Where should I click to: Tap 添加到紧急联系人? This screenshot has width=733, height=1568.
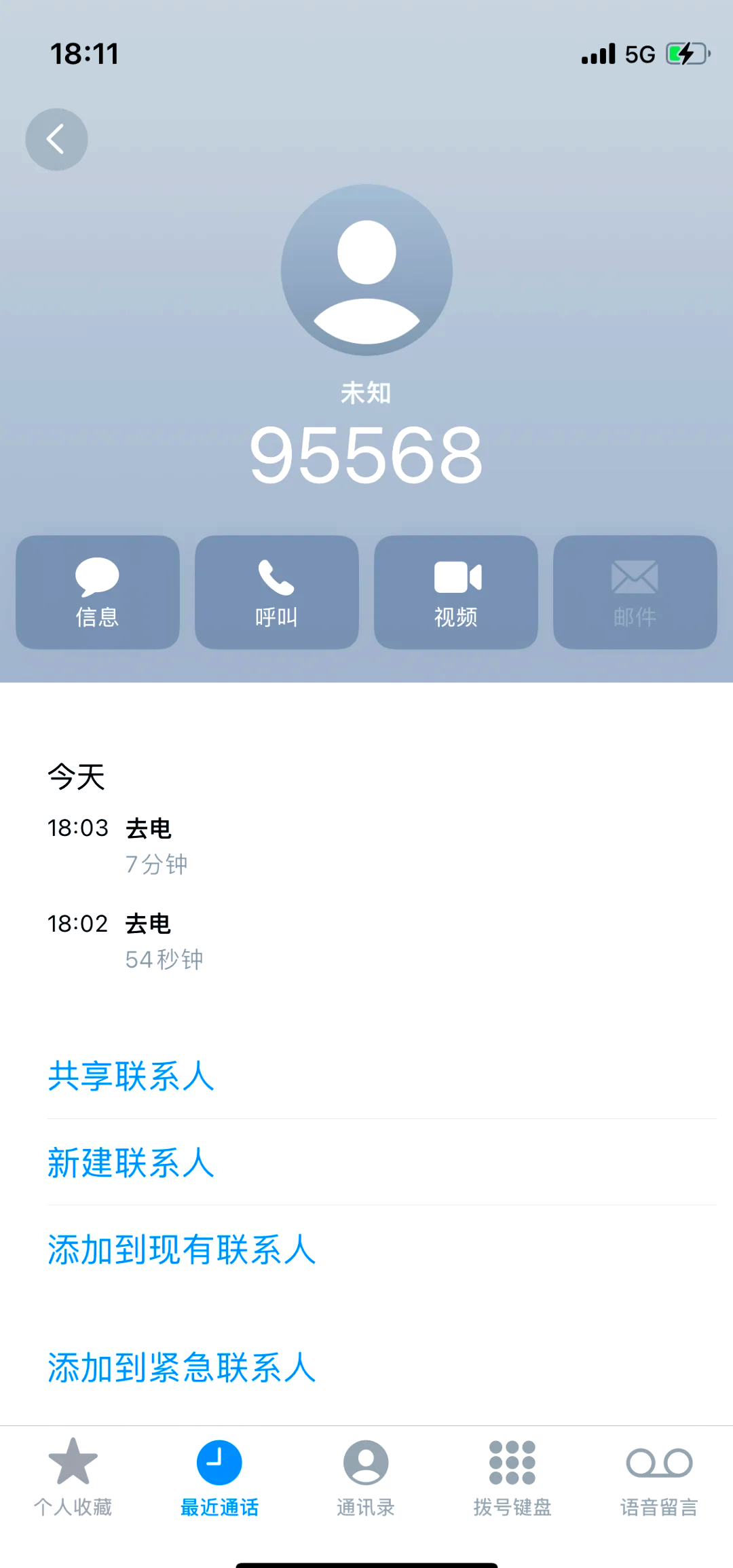pyautogui.click(x=182, y=1368)
